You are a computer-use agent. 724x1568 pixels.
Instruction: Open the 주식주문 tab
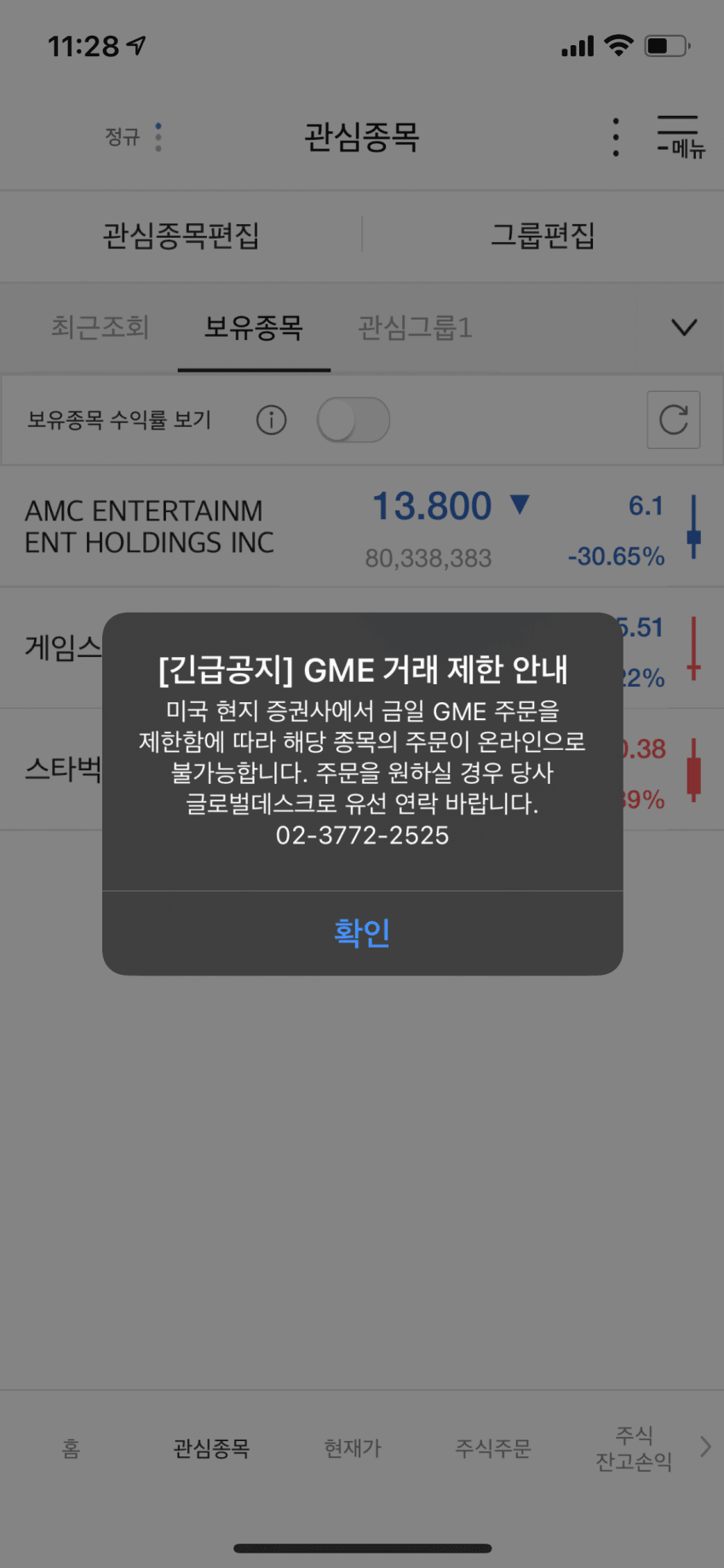tap(493, 1448)
